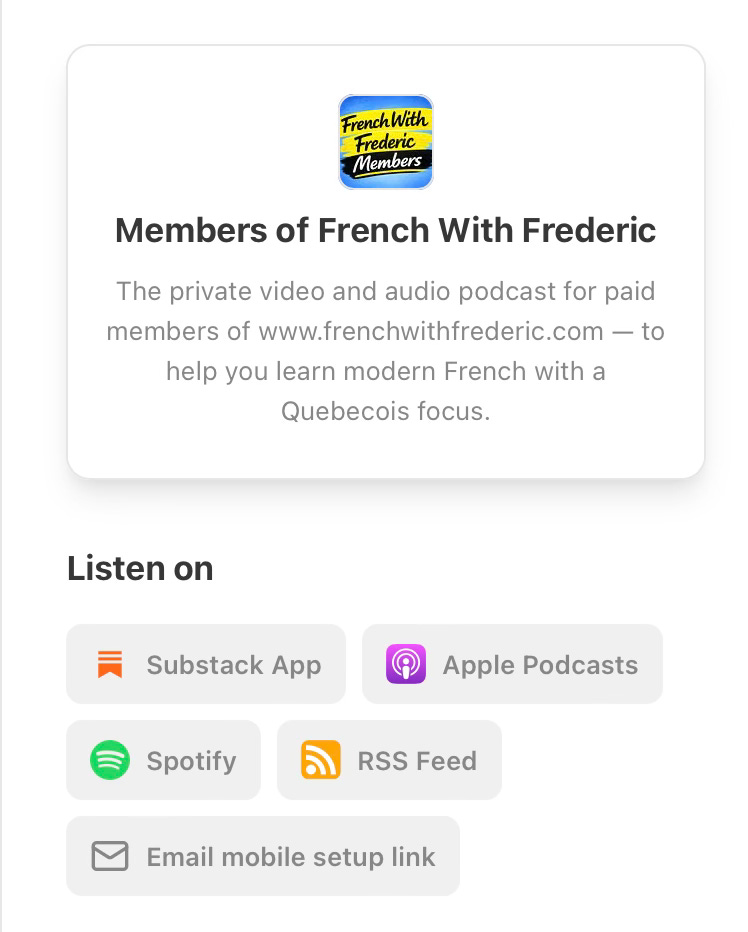
Task: Choose Spotify to listen
Action: coord(164,761)
